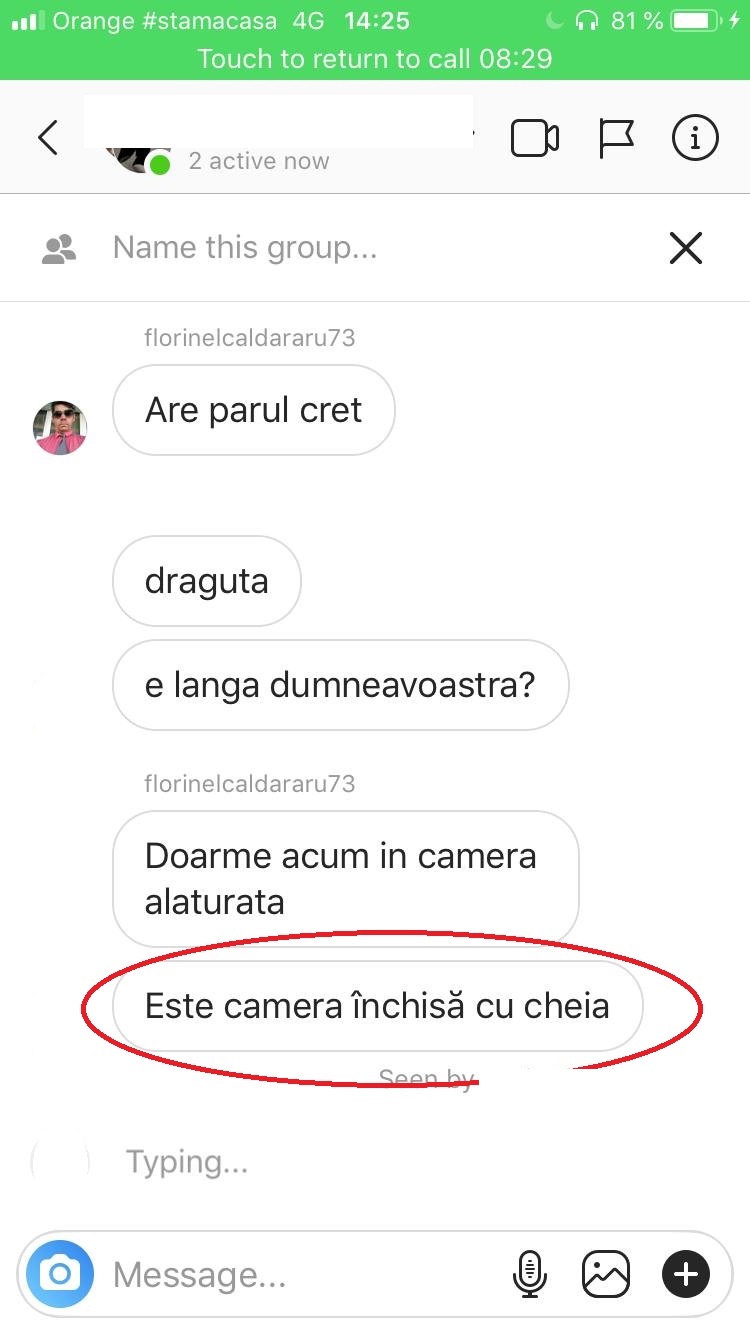Open the conversation info details

(694, 137)
